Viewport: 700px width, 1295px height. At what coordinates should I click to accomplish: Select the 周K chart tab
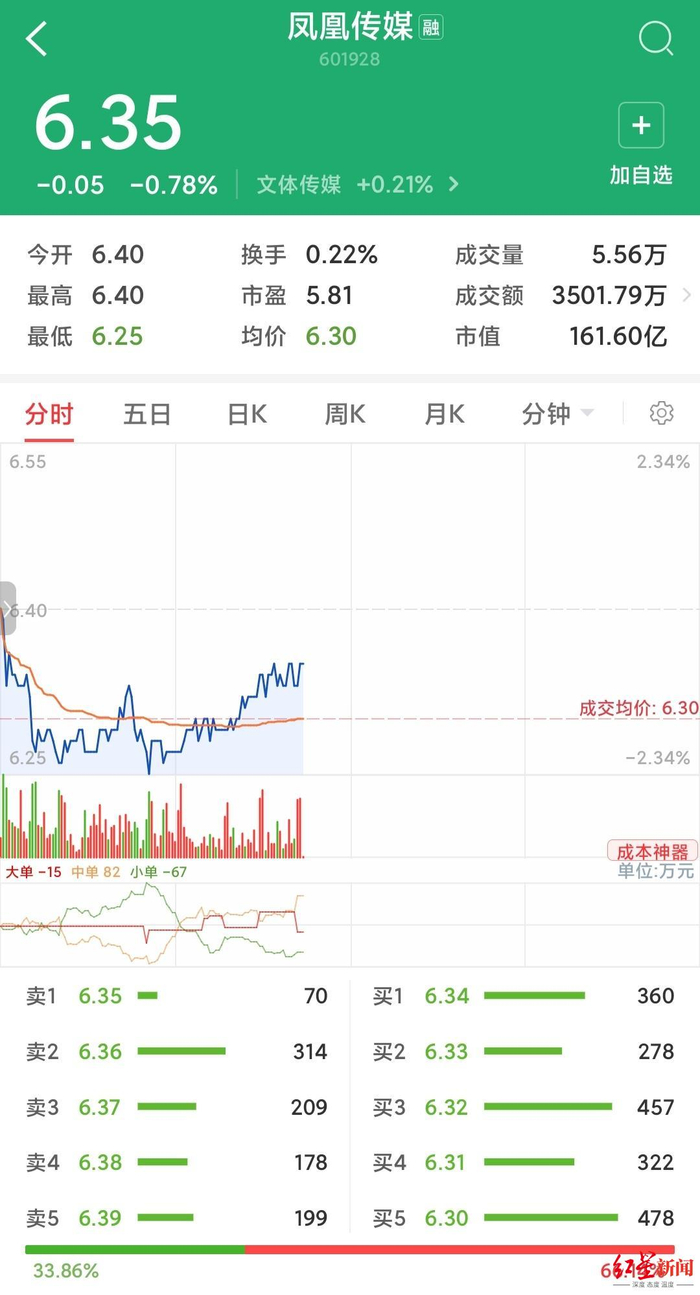coord(345,414)
